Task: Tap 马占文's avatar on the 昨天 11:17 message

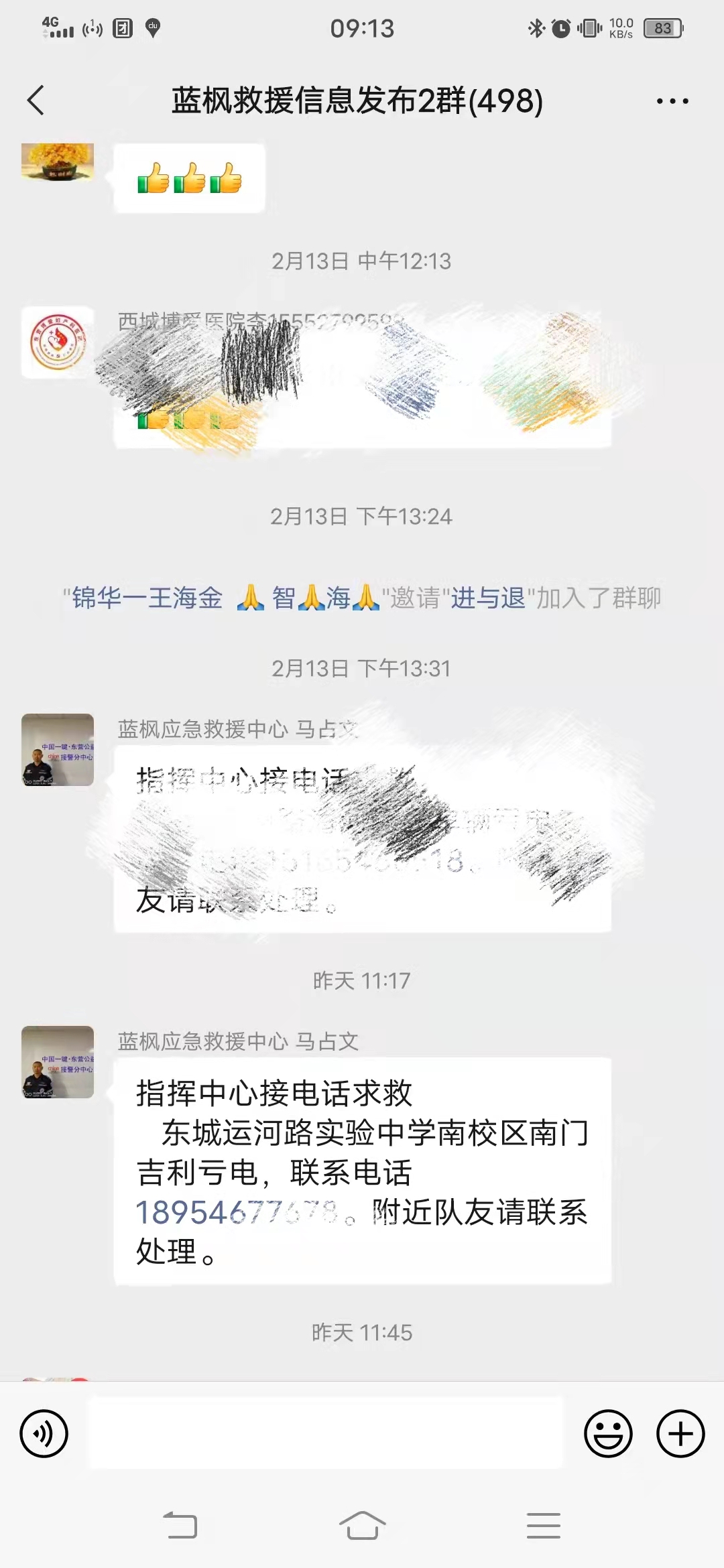Action: [58, 1062]
